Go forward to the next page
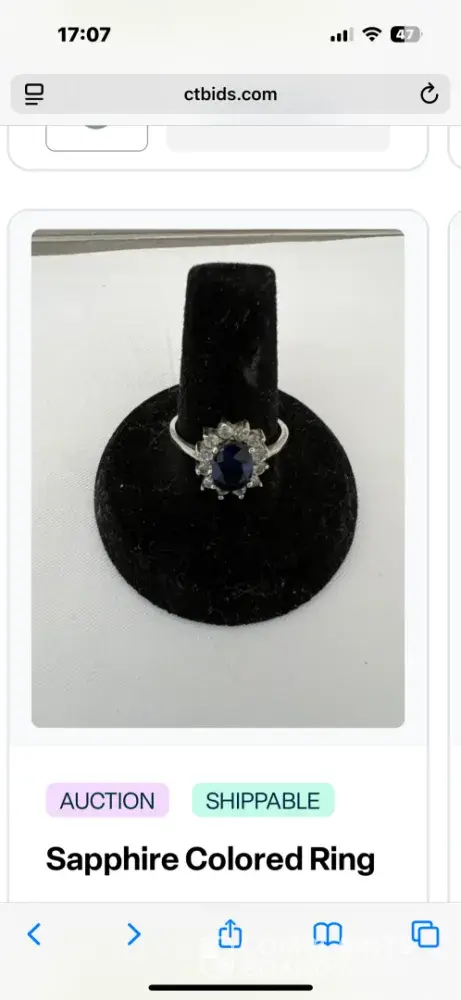This screenshot has height=1000, width=461. pos(133,934)
